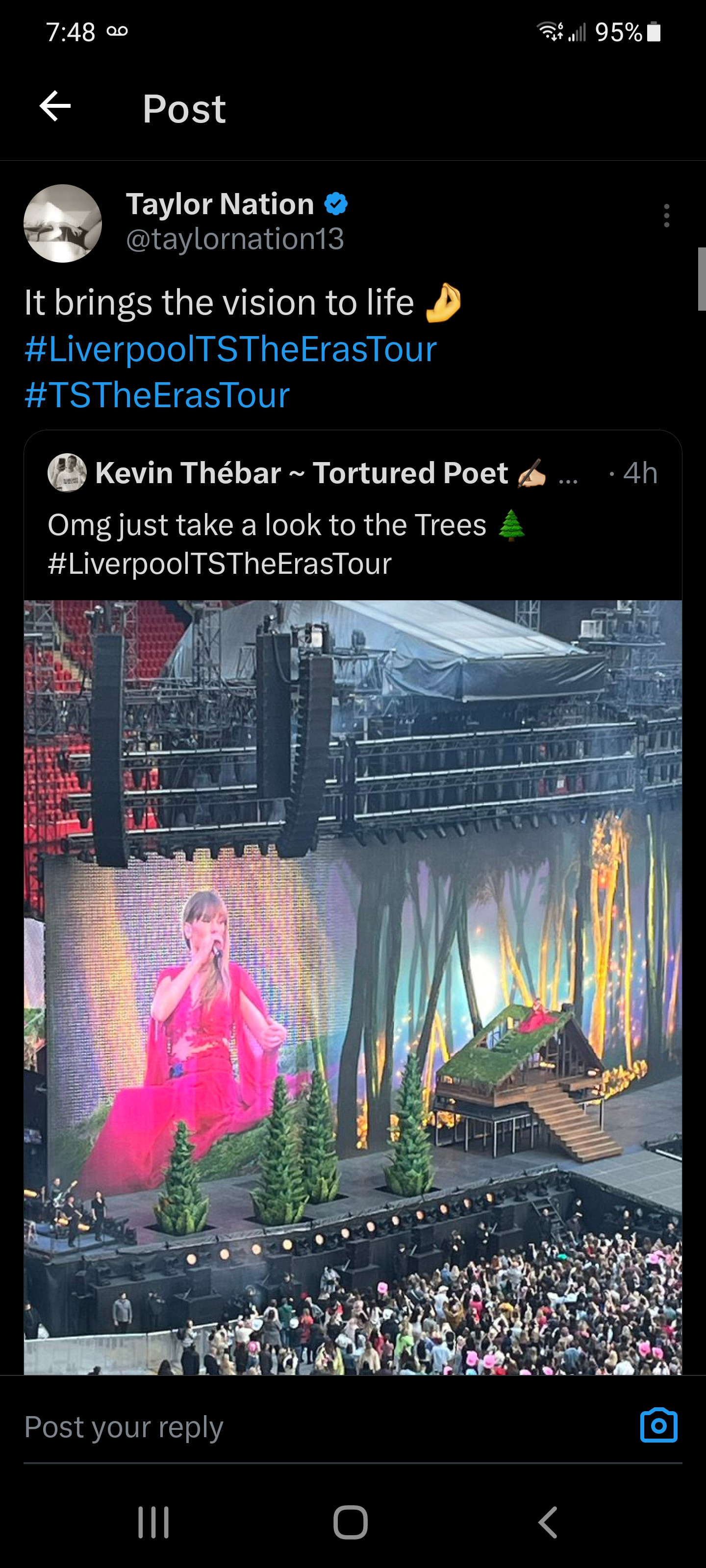Open the #TSTheErasTour hashtag link
The image size is (706, 1568).
[x=156, y=395]
